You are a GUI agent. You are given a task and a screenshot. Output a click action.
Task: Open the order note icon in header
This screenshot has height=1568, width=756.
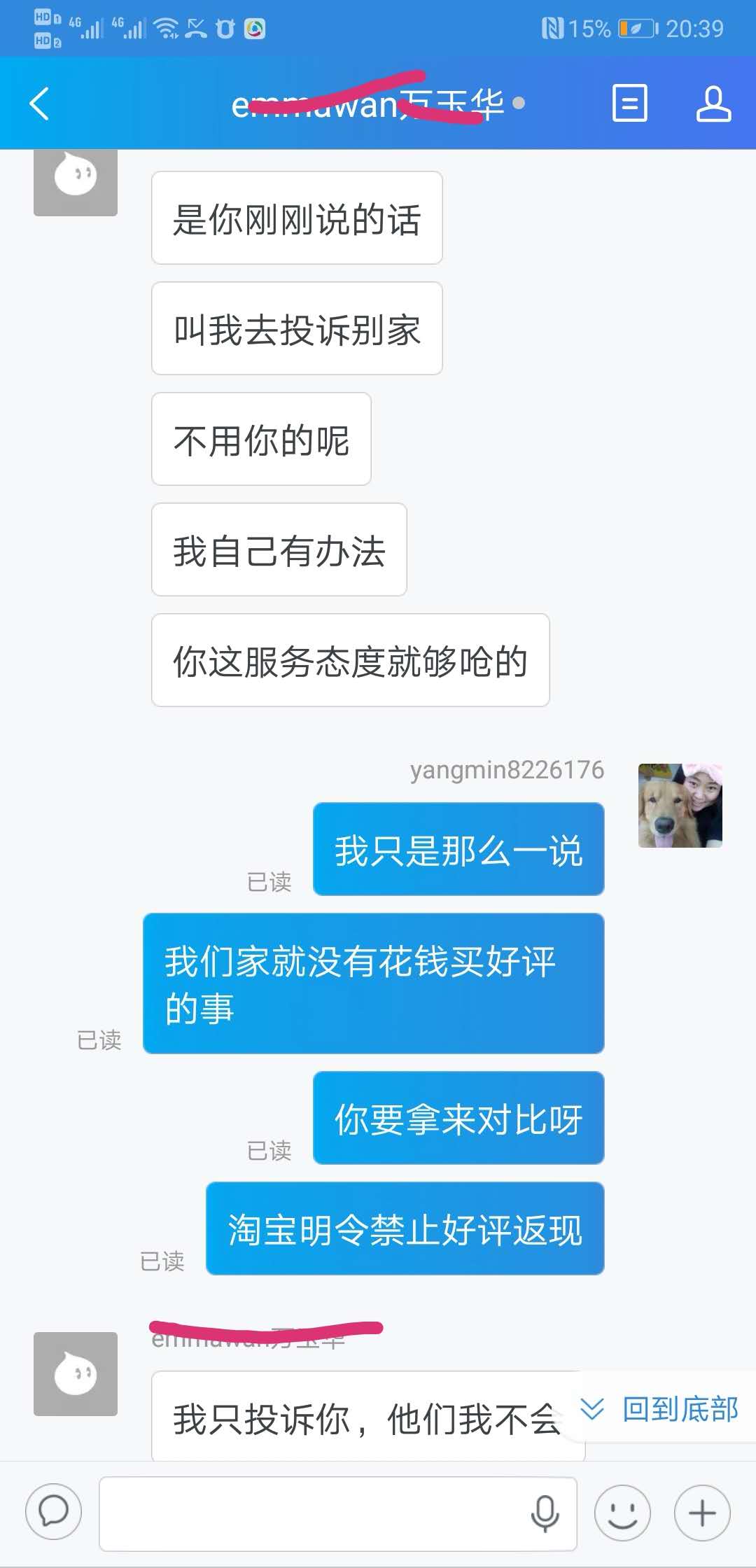629,104
